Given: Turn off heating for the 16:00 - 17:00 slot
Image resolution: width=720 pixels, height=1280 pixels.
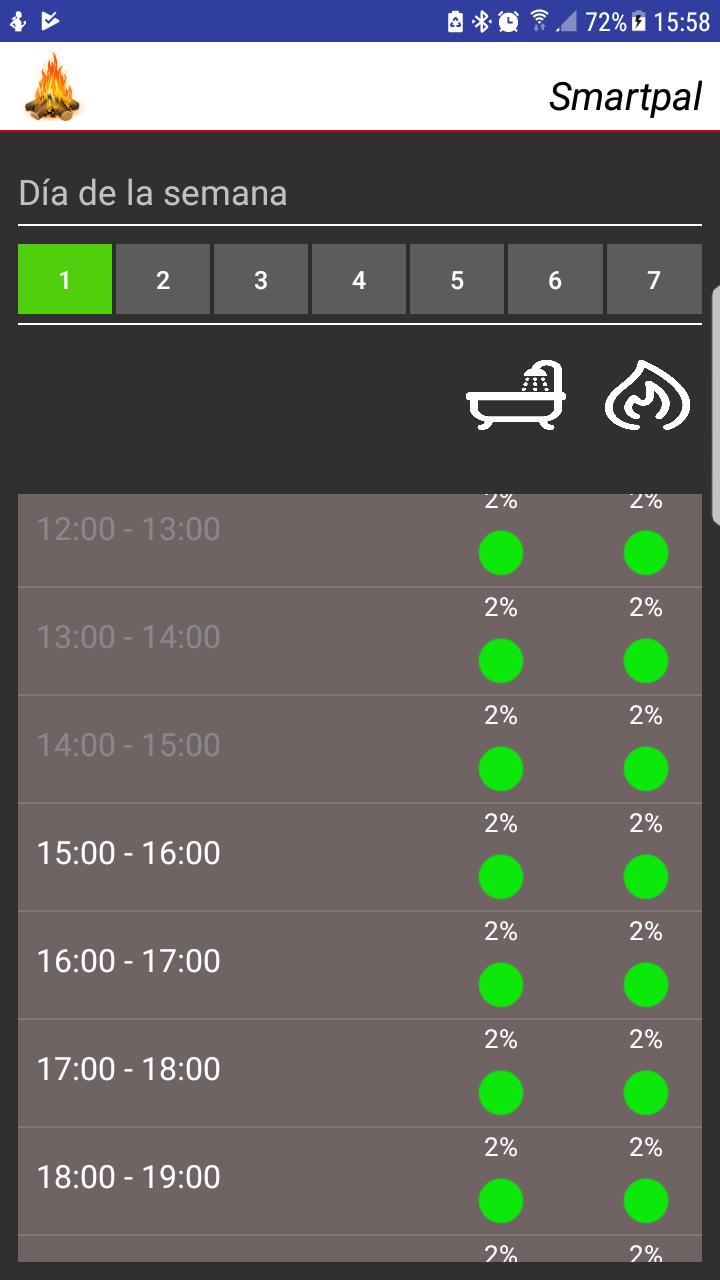Looking at the screenshot, I should point(646,985).
